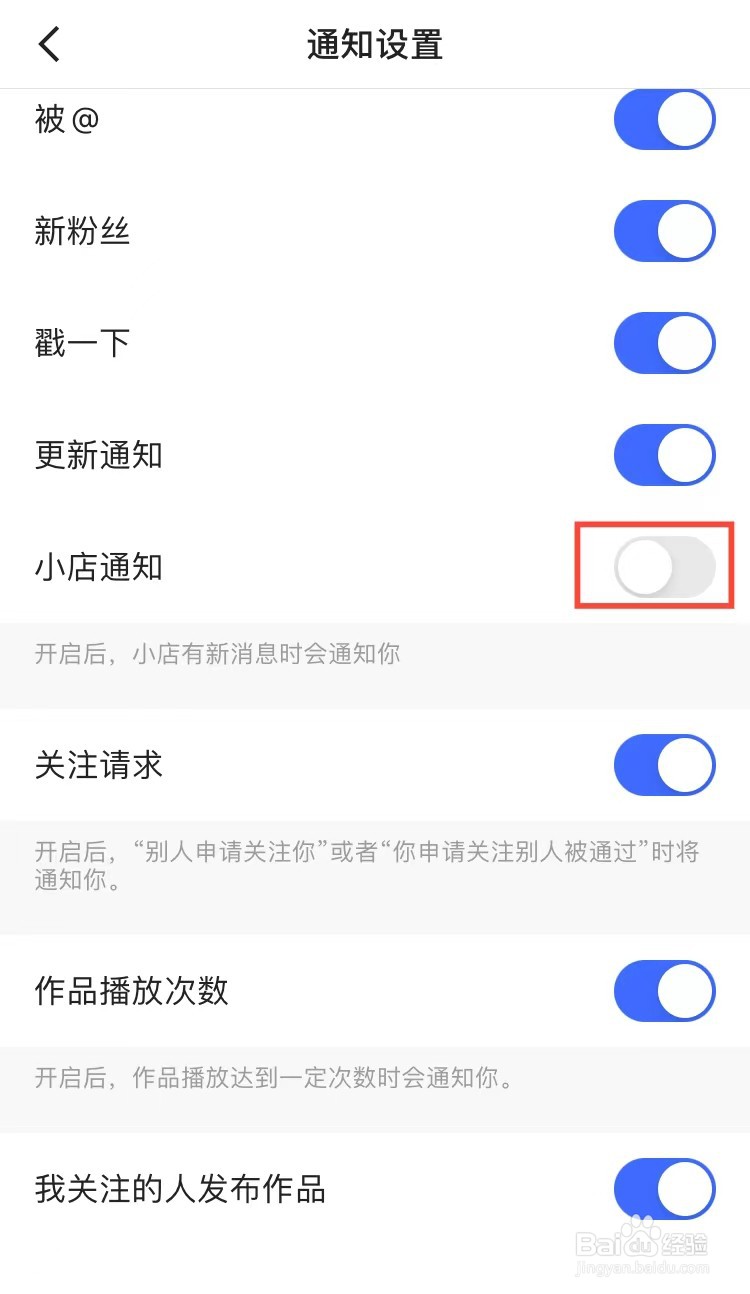Image resolution: width=750 pixels, height=1294 pixels.
Task: Disable the 被@ notification toggle
Action: pyautogui.click(x=664, y=119)
